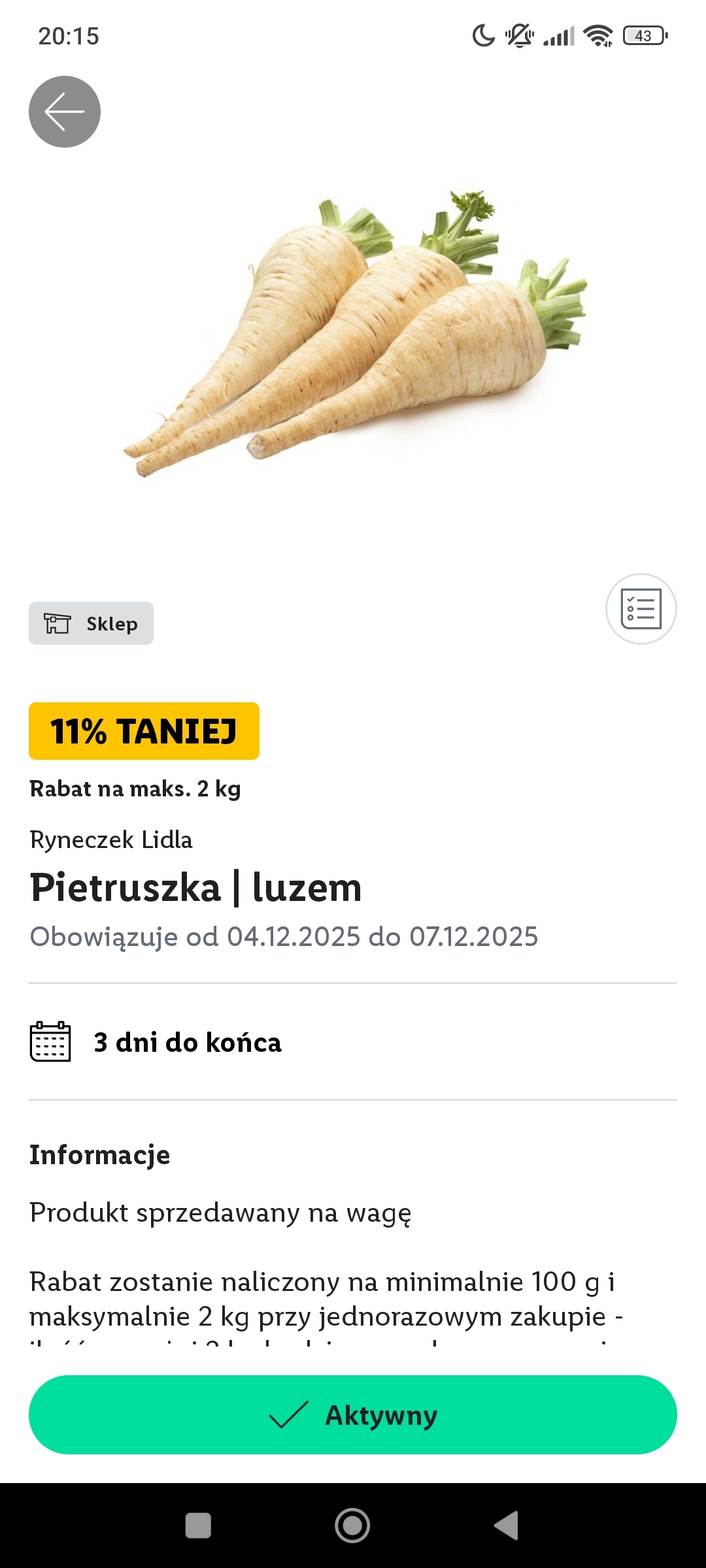Viewport: 706px width, 1568px height.
Task: Tap the system back triangle
Action: 507,1526
